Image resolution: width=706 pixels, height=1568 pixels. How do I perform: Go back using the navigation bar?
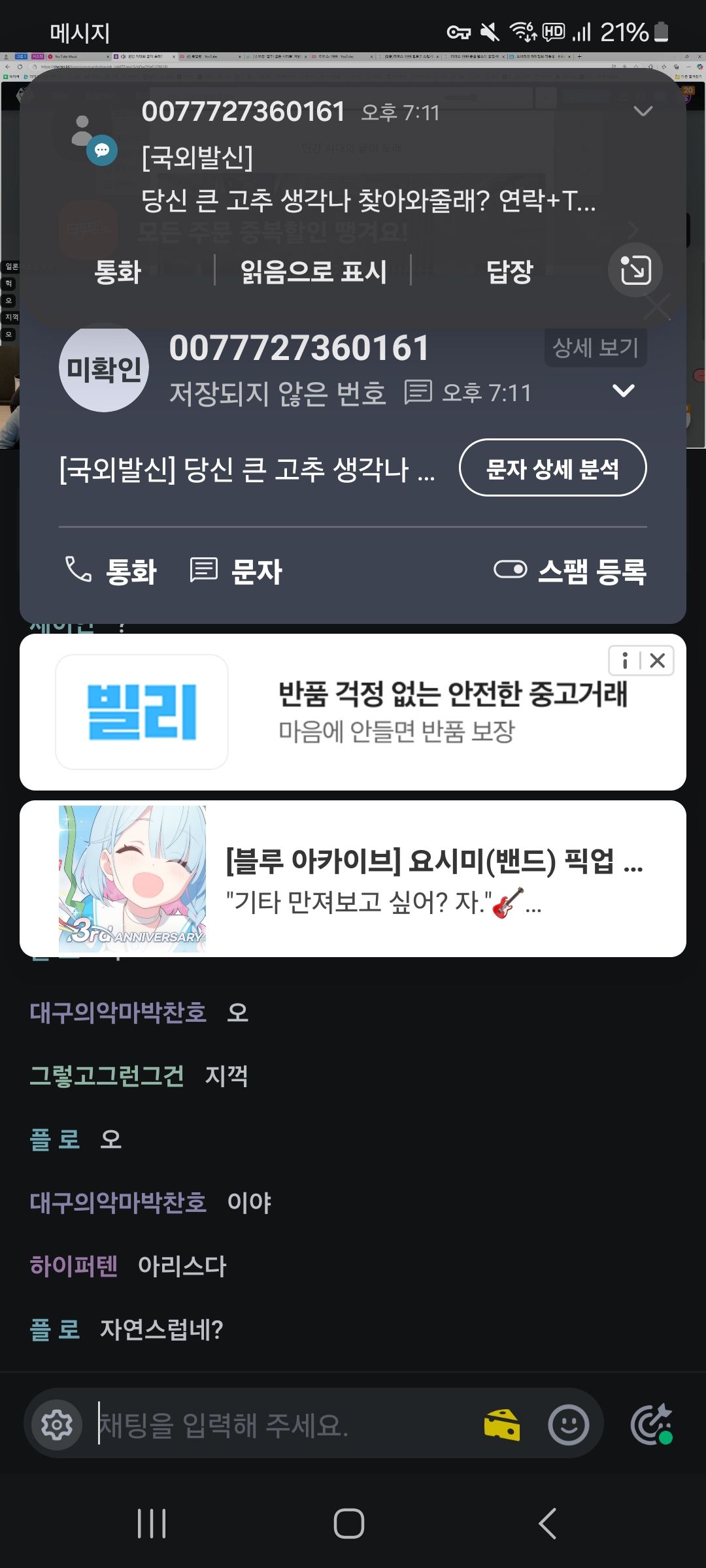tap(548, 1524)
